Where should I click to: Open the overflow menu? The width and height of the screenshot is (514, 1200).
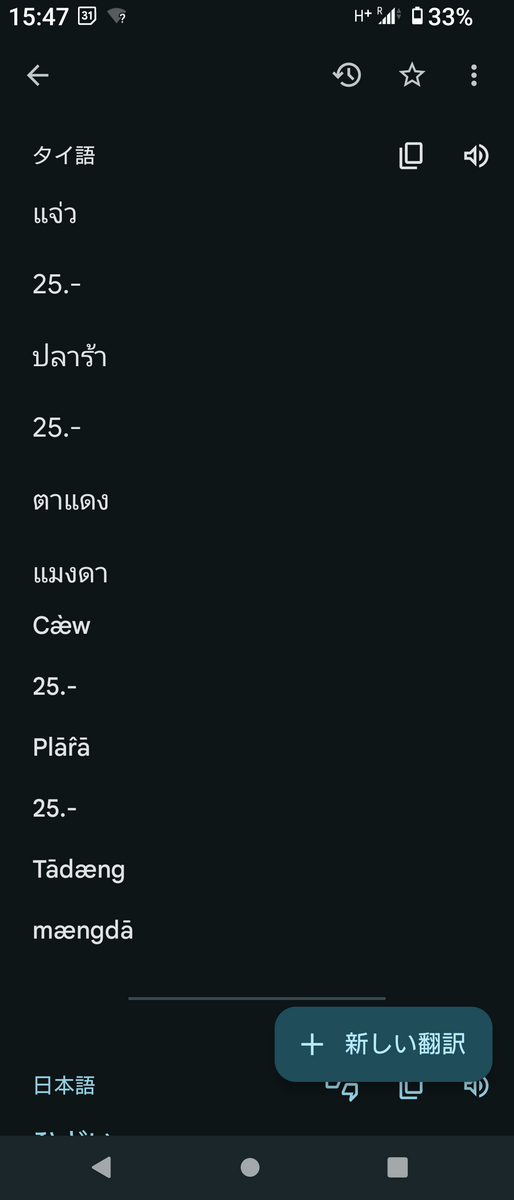474,75
